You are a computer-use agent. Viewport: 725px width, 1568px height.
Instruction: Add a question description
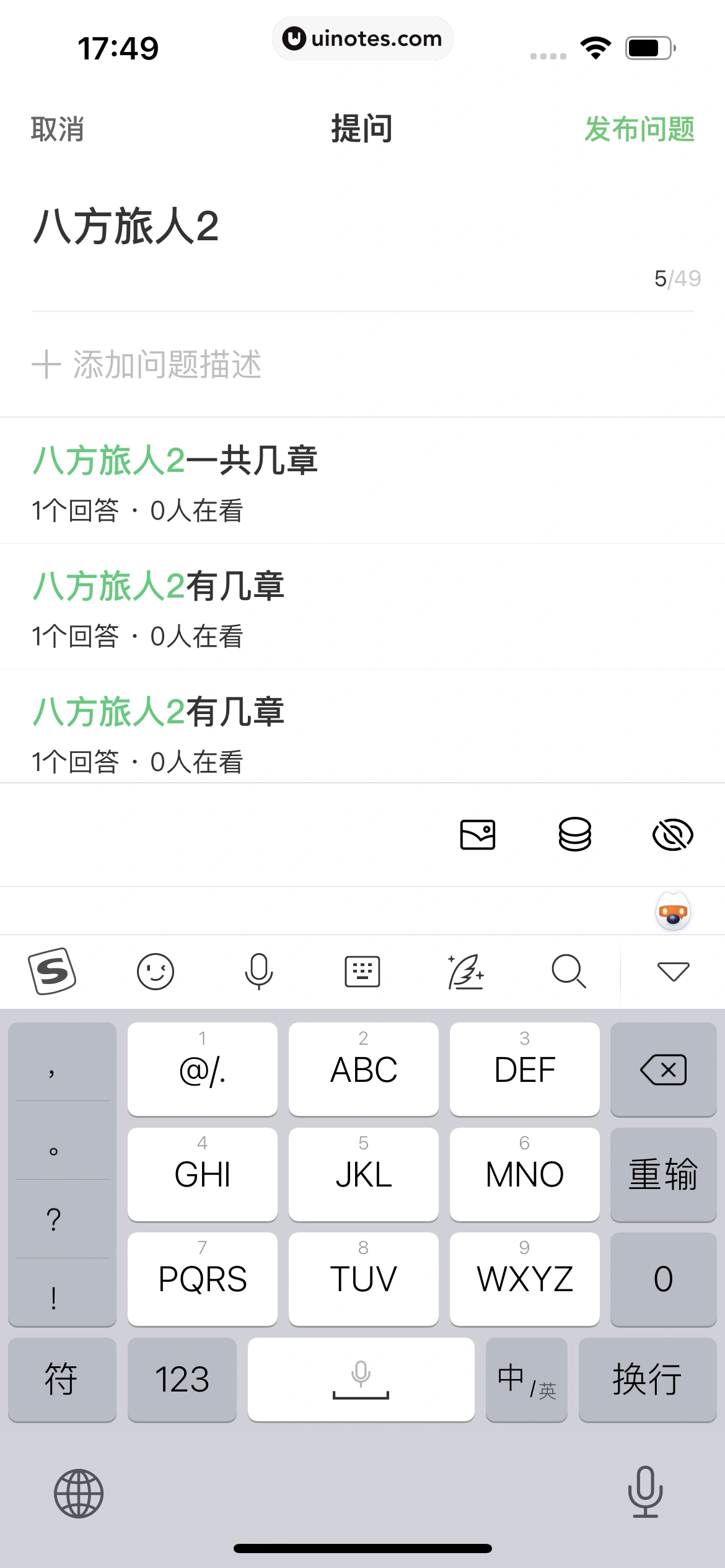[147, 364]
